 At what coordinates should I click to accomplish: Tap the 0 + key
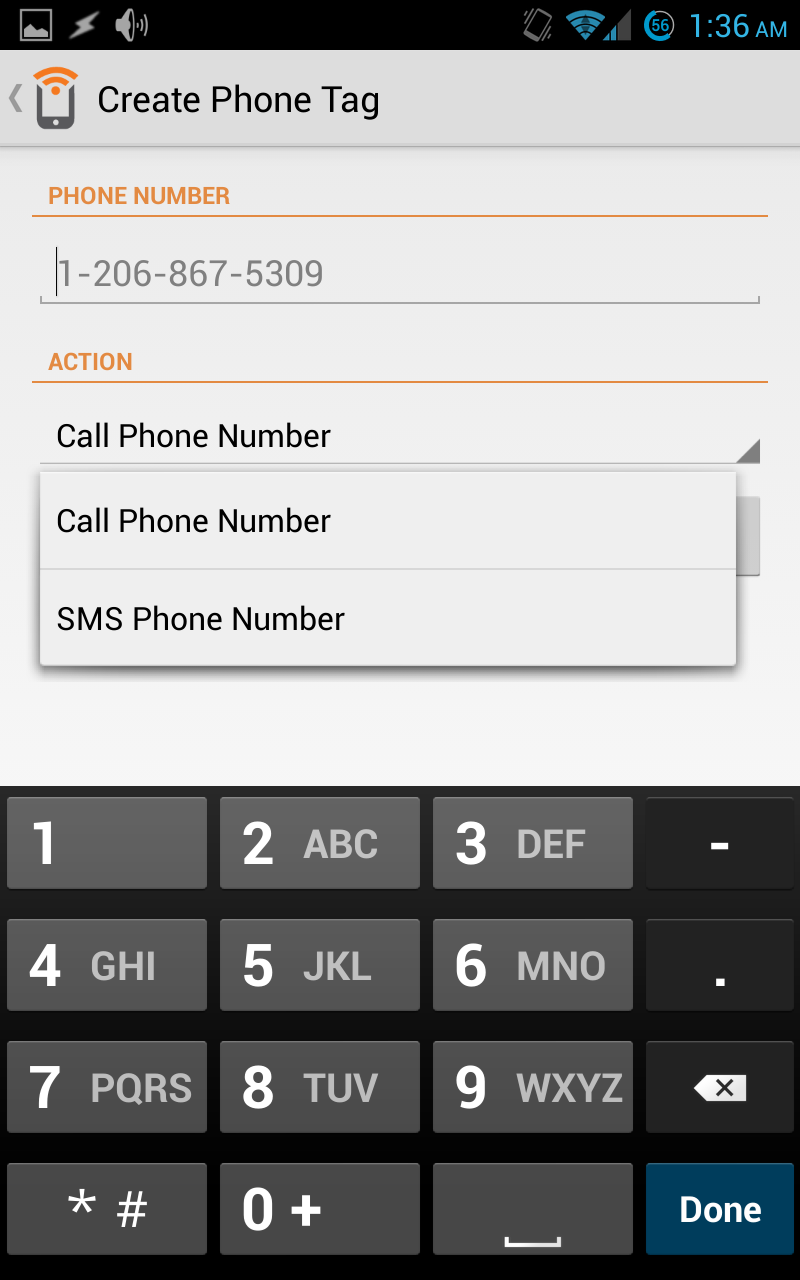[320, 1209]
